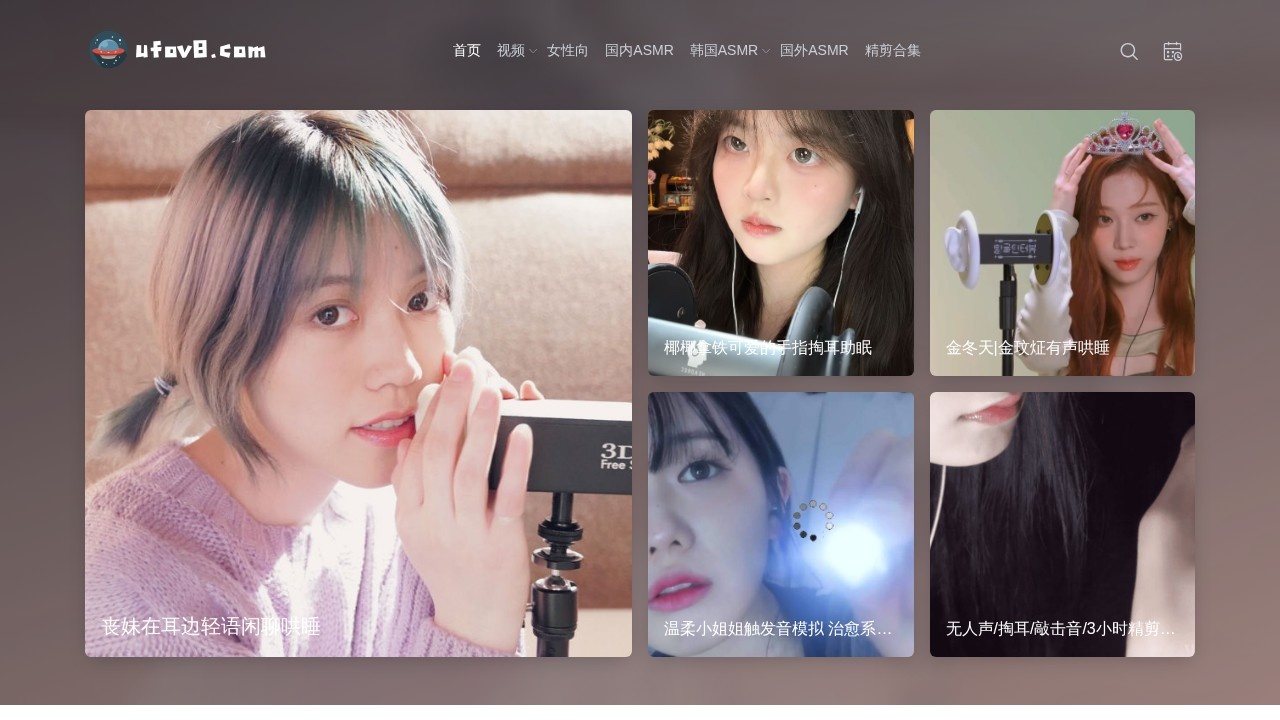Open the 丧妹在耳边轻语闲聊哄睡 featured card
This screenshot has width=1280, height=720.
click(358, 383)
